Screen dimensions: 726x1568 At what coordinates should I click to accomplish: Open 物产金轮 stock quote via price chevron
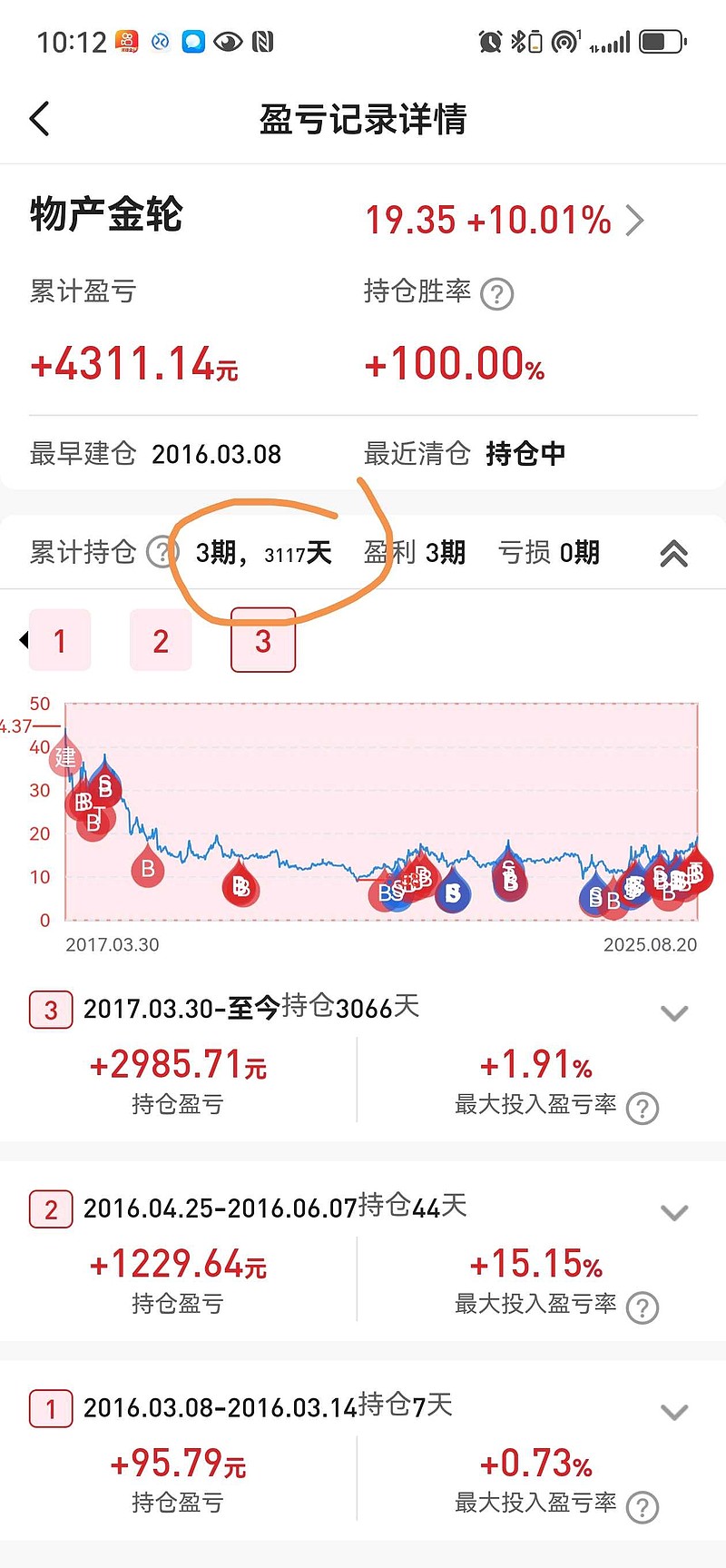click(635, 220)
